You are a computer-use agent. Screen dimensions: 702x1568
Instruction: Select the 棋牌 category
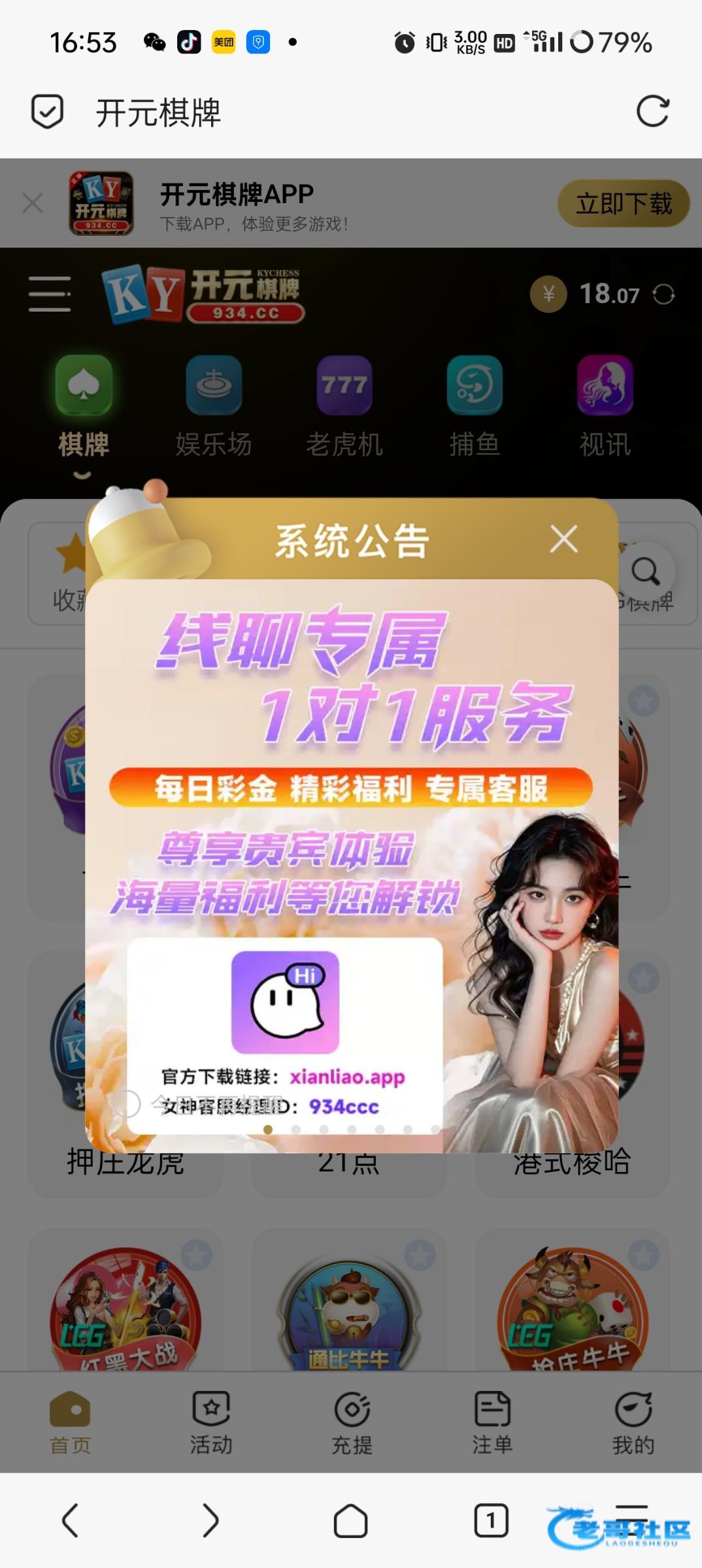pos(84,406)
